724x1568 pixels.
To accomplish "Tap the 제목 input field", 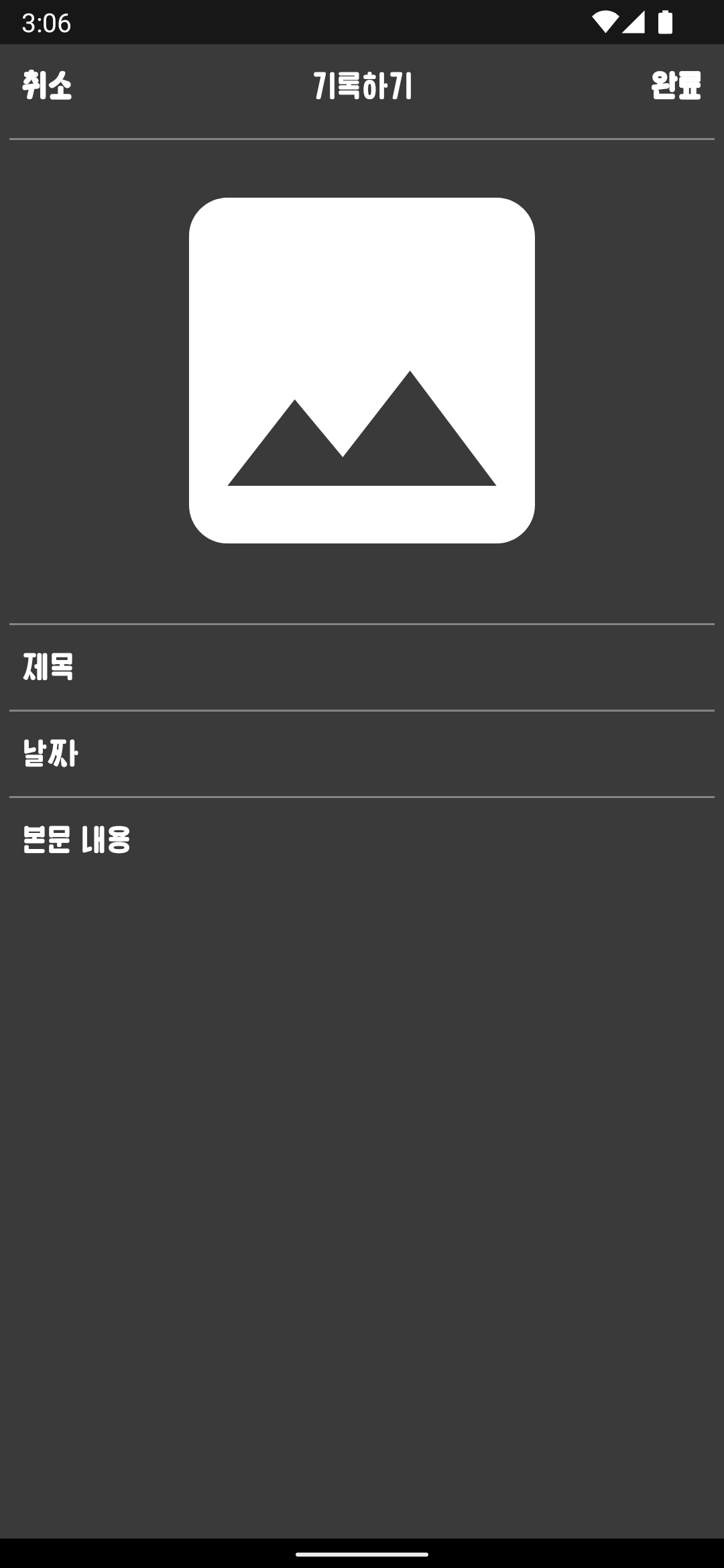I will [362, 667].
